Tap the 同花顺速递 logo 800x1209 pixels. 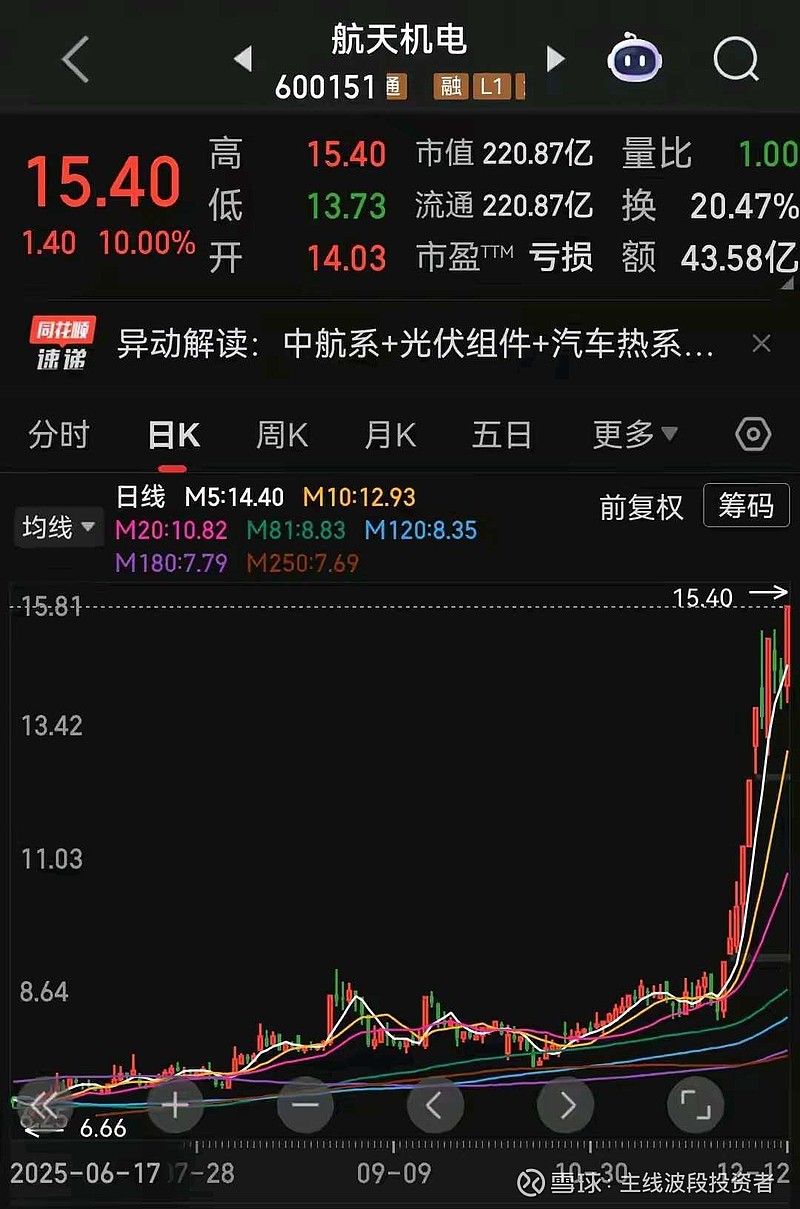60,343
